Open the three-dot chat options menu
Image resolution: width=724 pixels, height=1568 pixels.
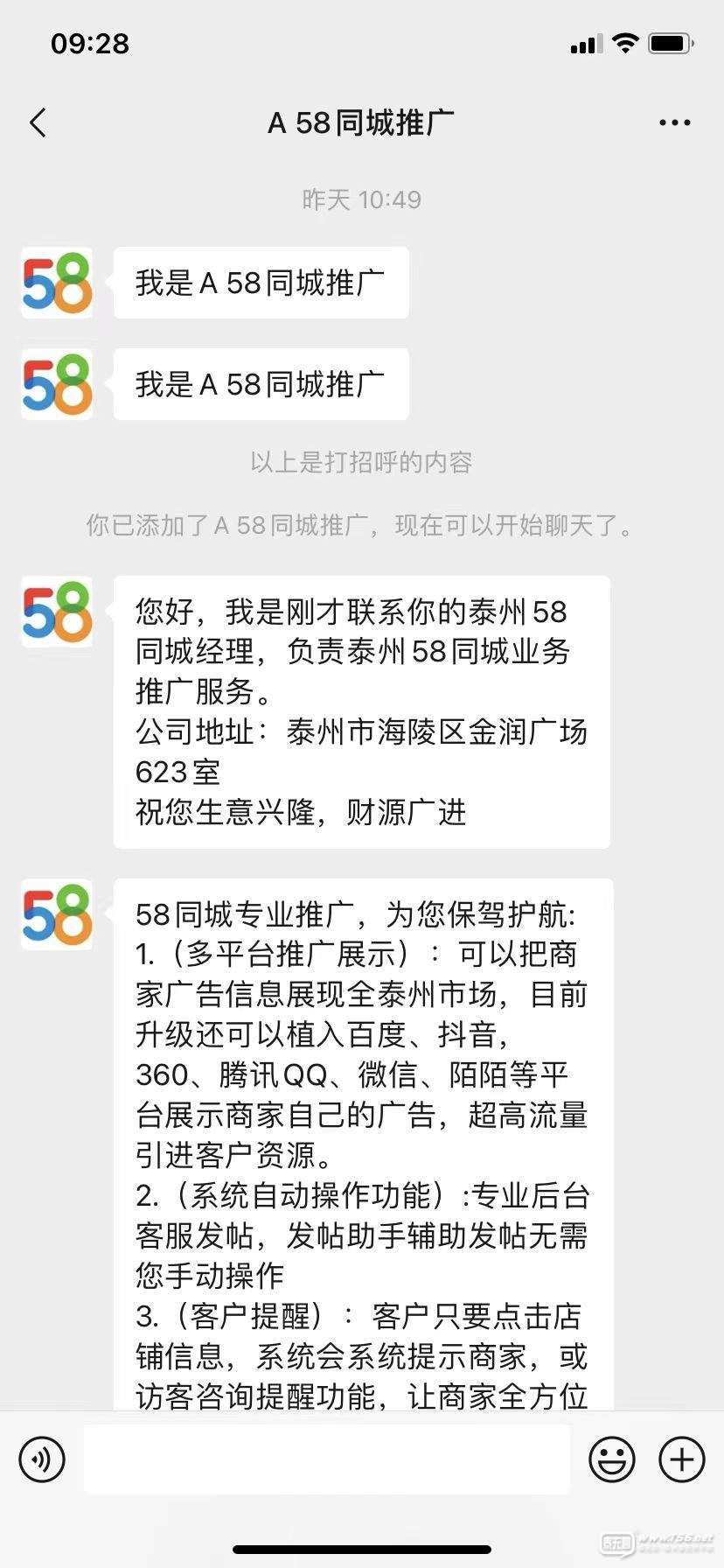point(674,123)
